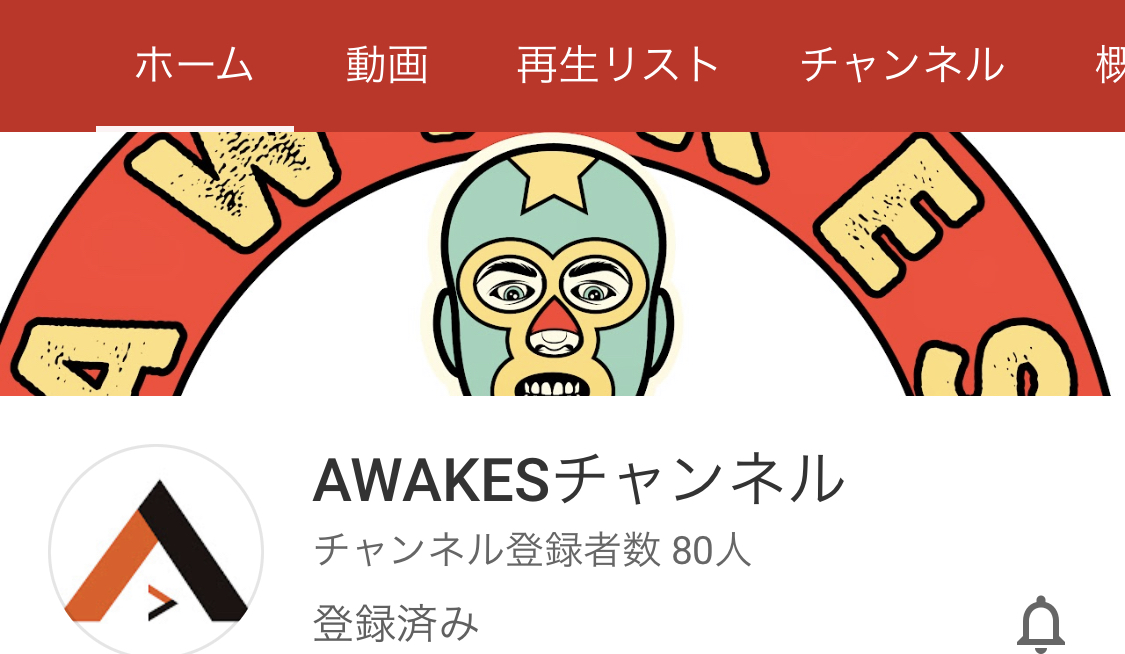The height and width of the screenshot is (654, 1125).
Task: Open the 動画 tab
Action: point(387,66)
